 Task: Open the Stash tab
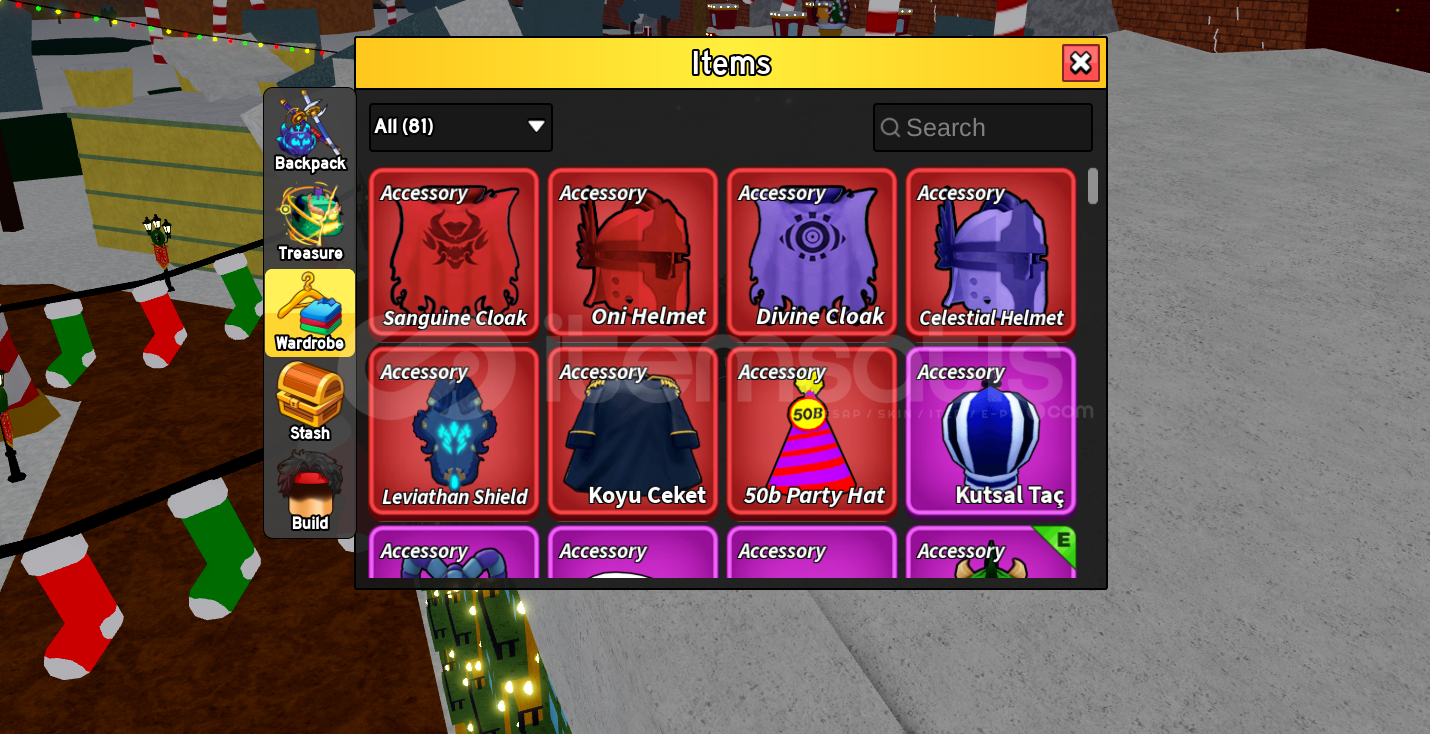tap(310, 402)
